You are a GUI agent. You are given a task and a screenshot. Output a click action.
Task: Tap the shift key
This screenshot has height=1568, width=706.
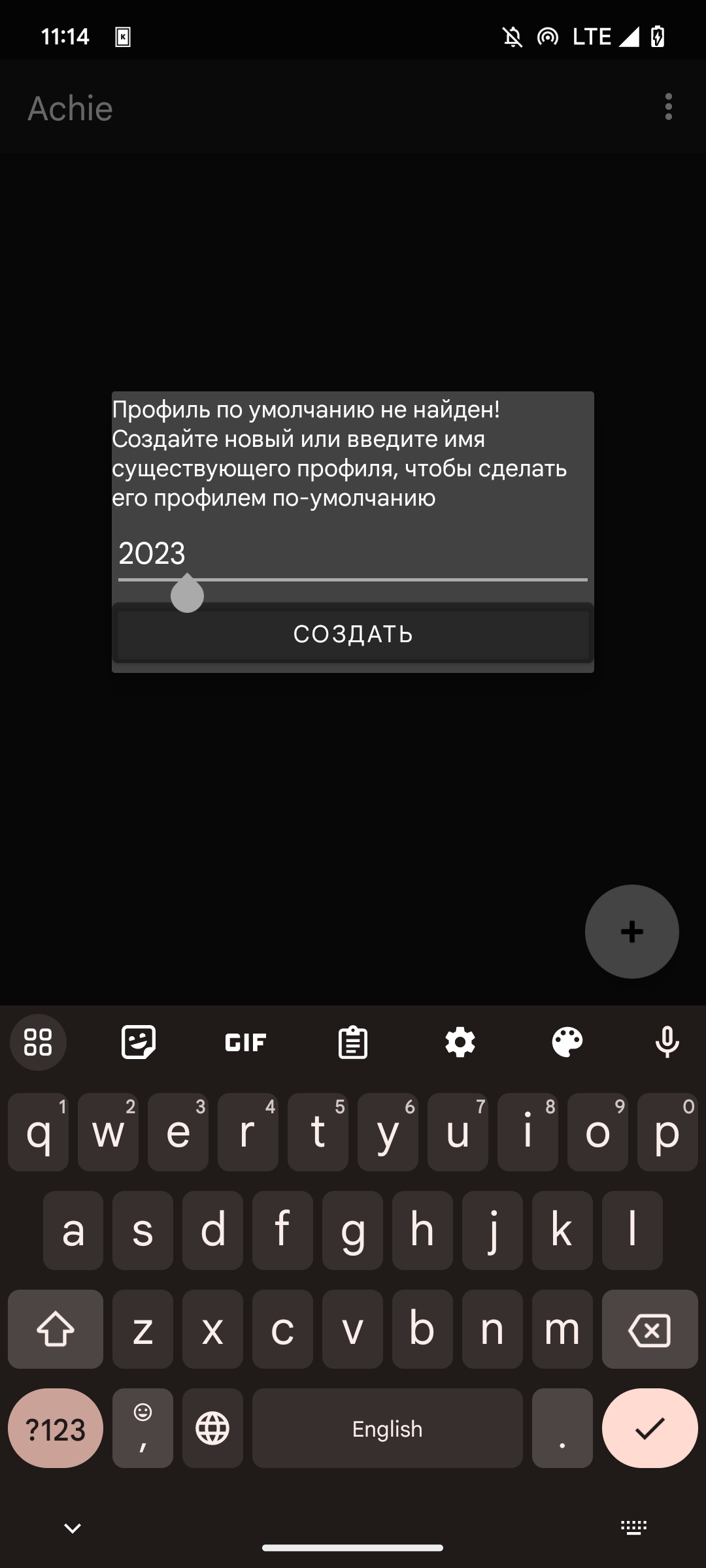pos(56,1330)
